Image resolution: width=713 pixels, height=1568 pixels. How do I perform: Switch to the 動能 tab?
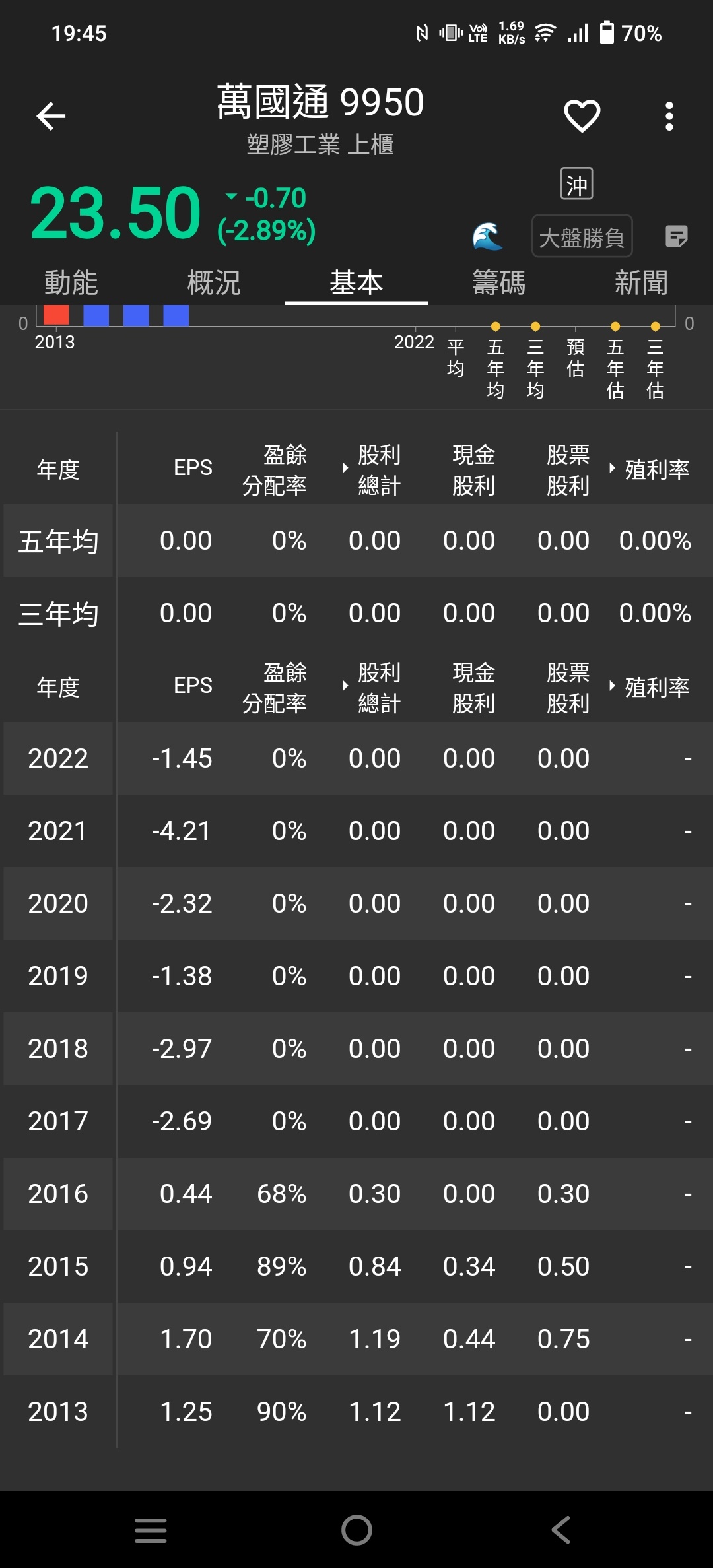[71, 282]
